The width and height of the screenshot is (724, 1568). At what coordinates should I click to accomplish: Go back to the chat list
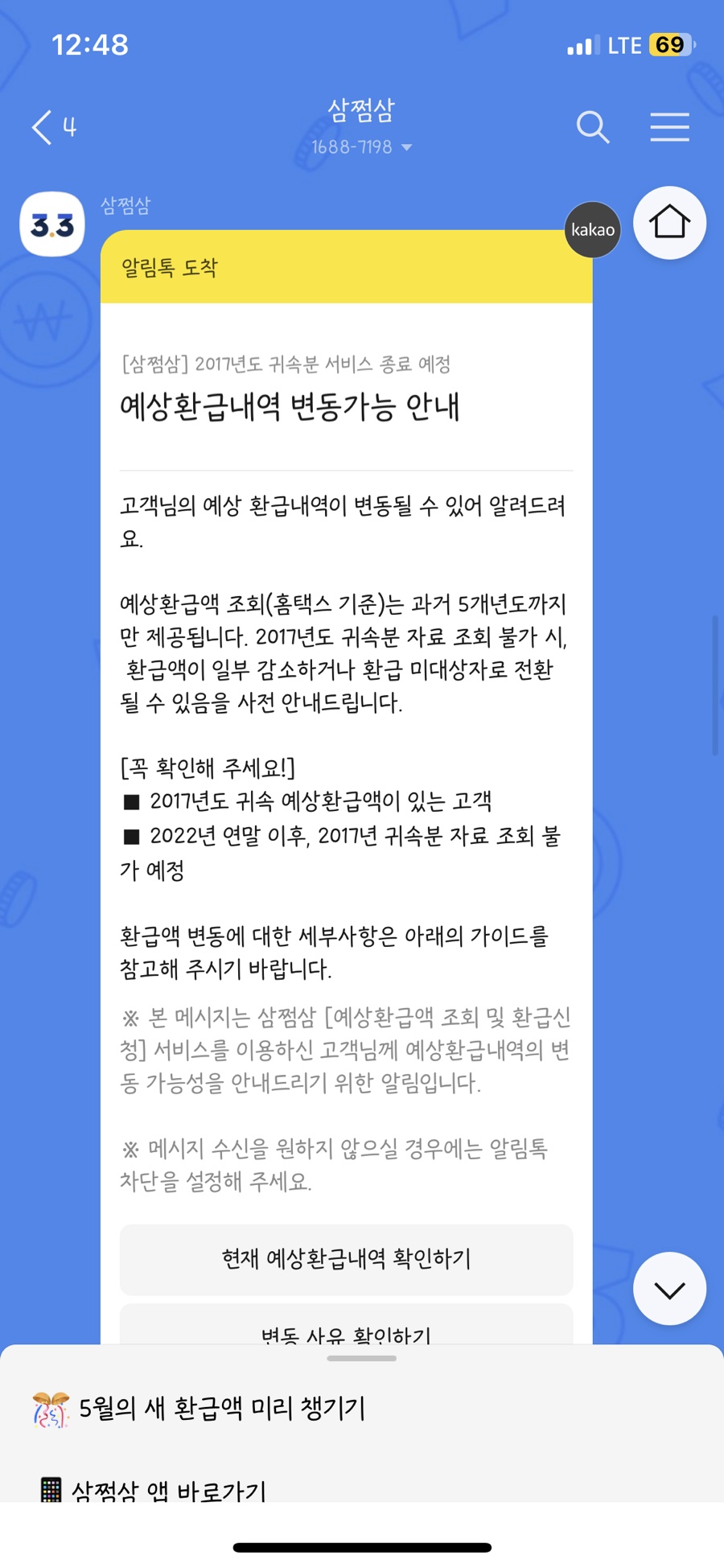(53, 127)
